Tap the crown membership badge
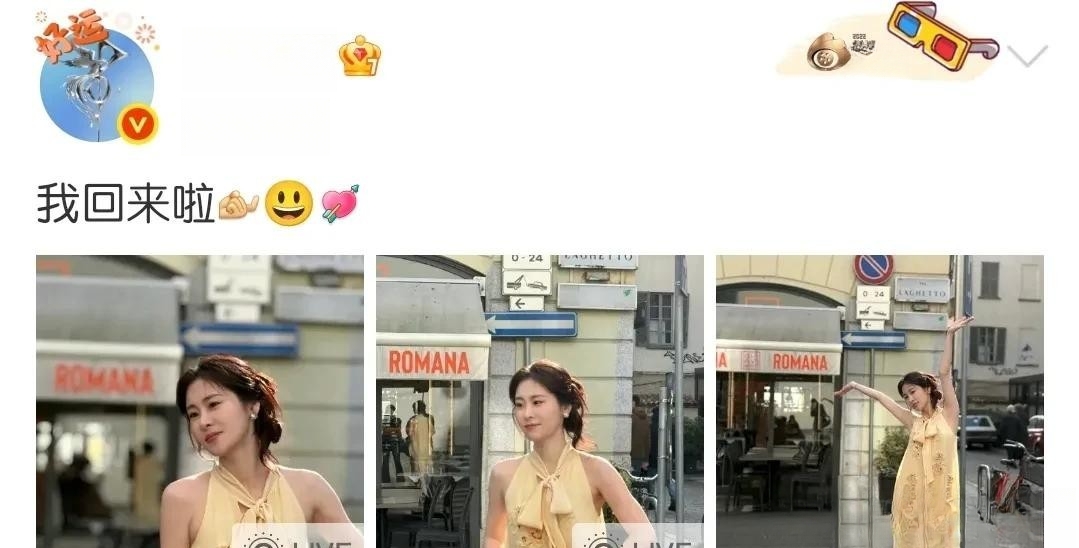 click(x=359, y=56)
